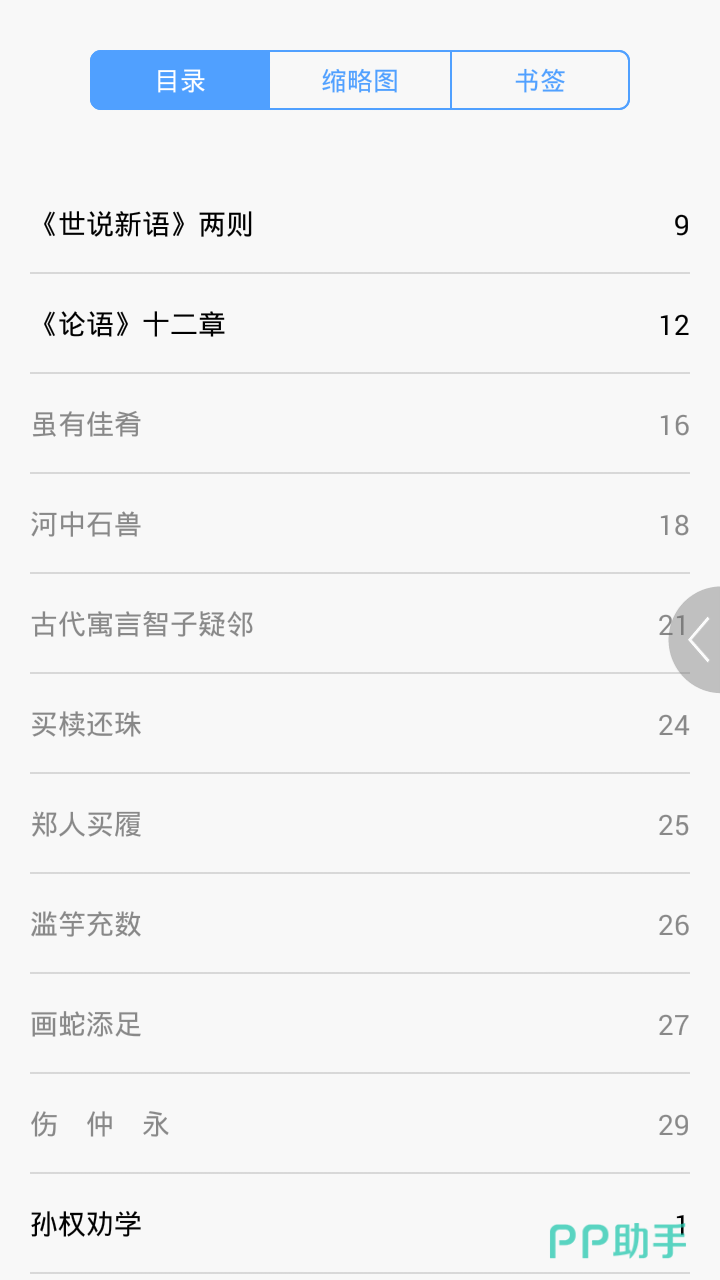The height and width of the screenshot is (1280, 720).
Task: Jump to 伤仲永 on page 29
Action: [x=100, y=1125]
